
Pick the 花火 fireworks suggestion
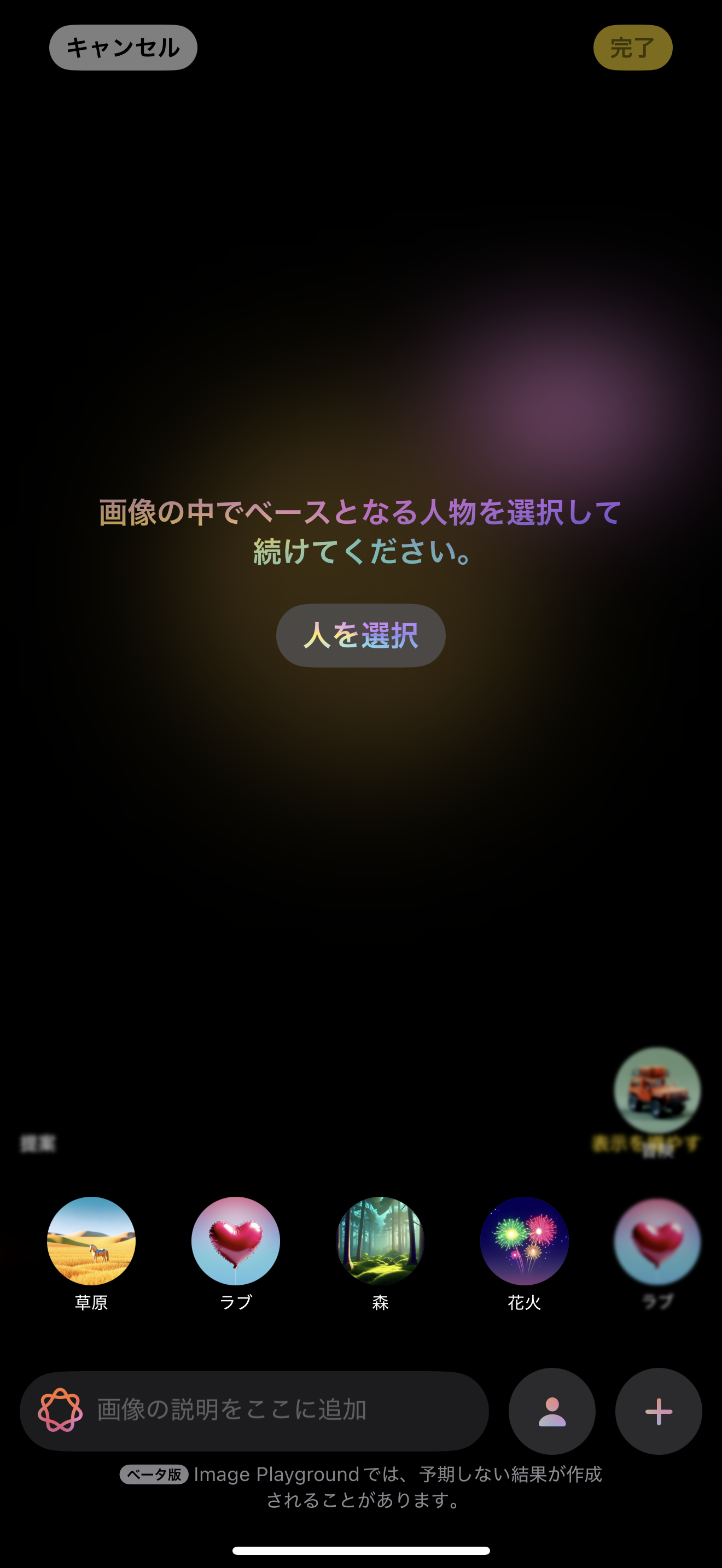(x=524, y=1241)
